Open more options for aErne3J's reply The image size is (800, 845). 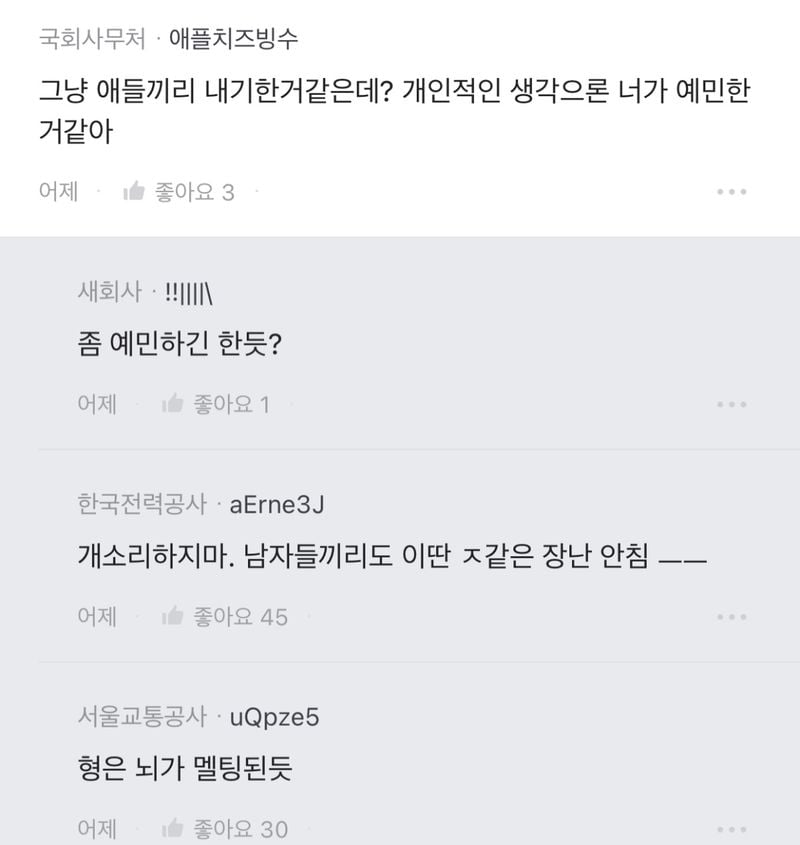pos(732,617)
